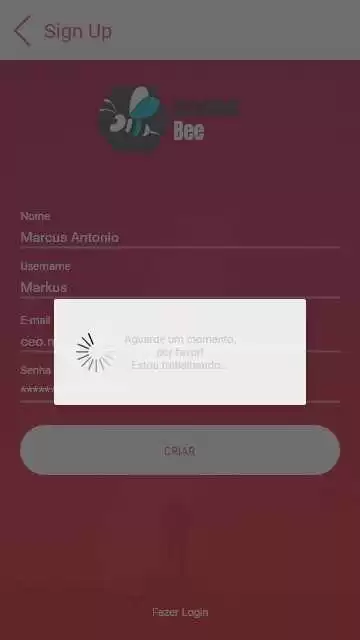
Task: Open the Fazer Login link
Action: tap(180, 612)
